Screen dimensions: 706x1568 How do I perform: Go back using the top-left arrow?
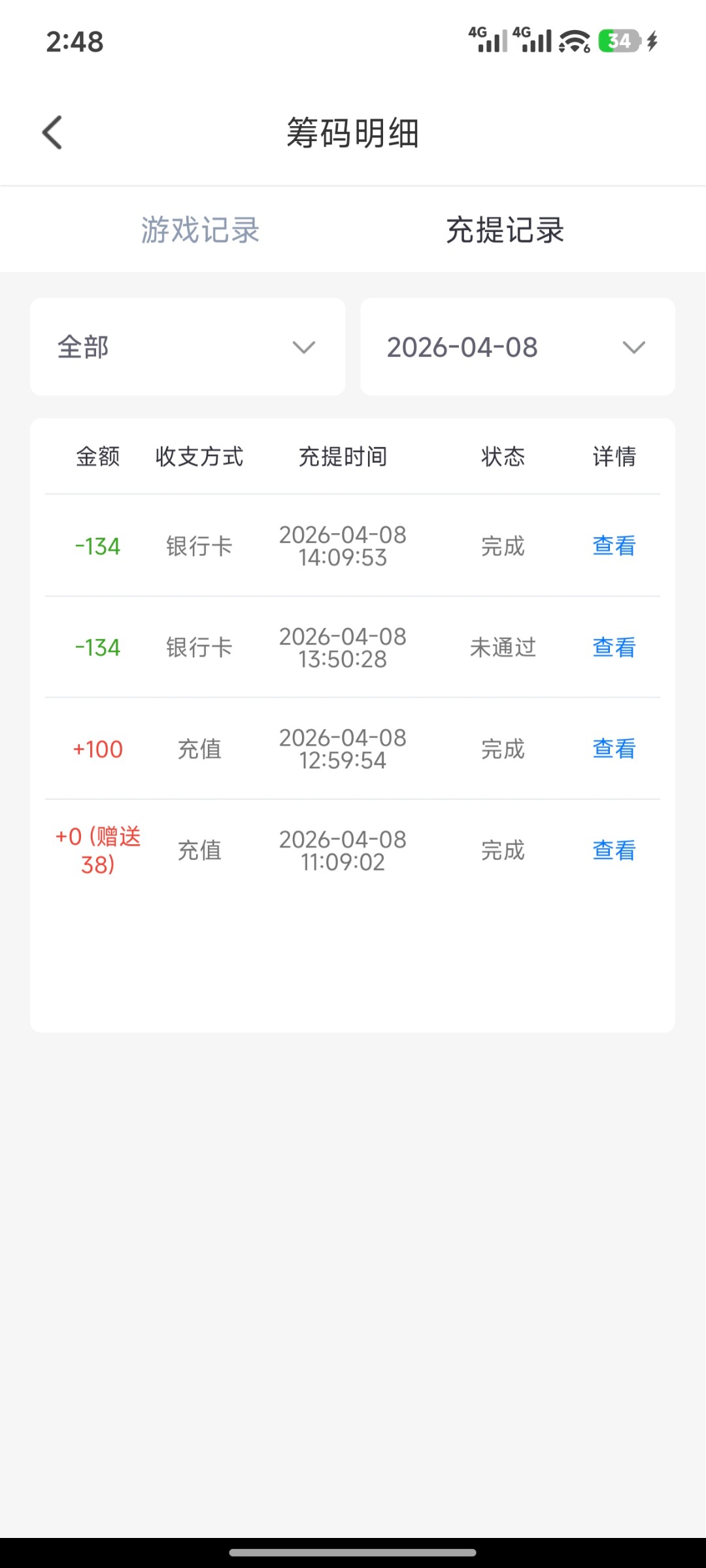(52, 133)
